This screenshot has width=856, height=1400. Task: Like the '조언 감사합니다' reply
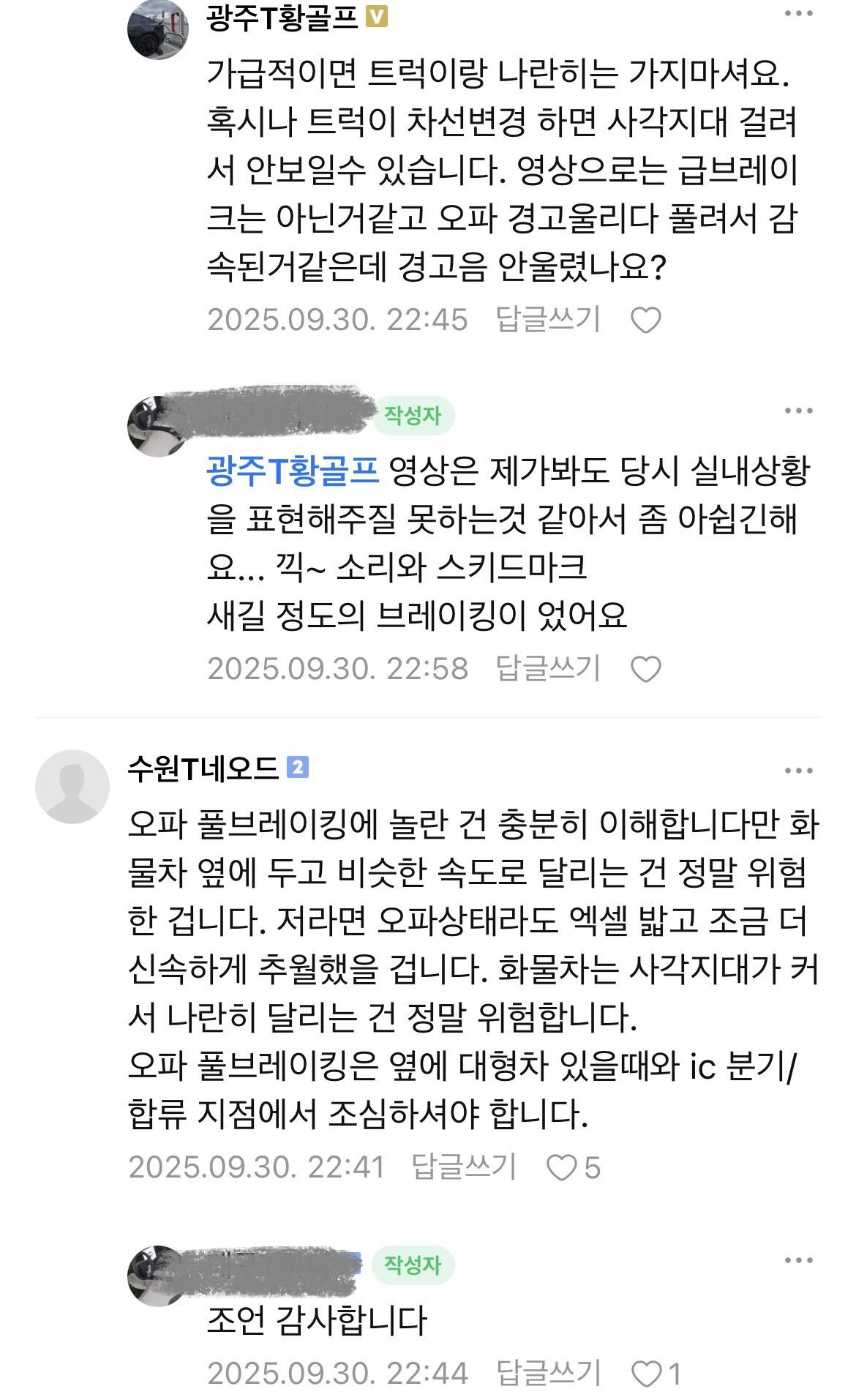[x=646, y=1374]
